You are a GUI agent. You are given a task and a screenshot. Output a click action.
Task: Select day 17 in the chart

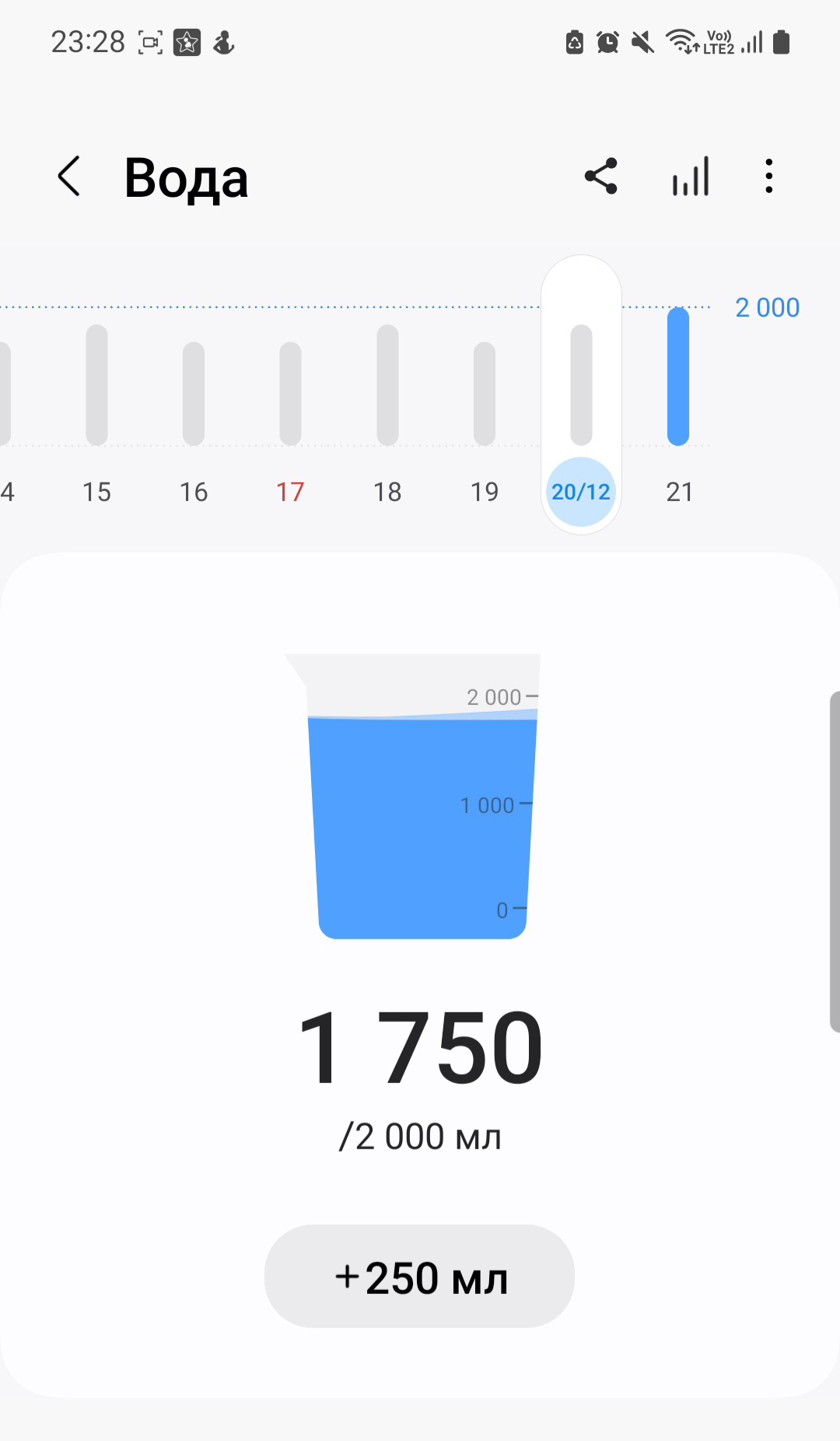[x=290, y=492]
